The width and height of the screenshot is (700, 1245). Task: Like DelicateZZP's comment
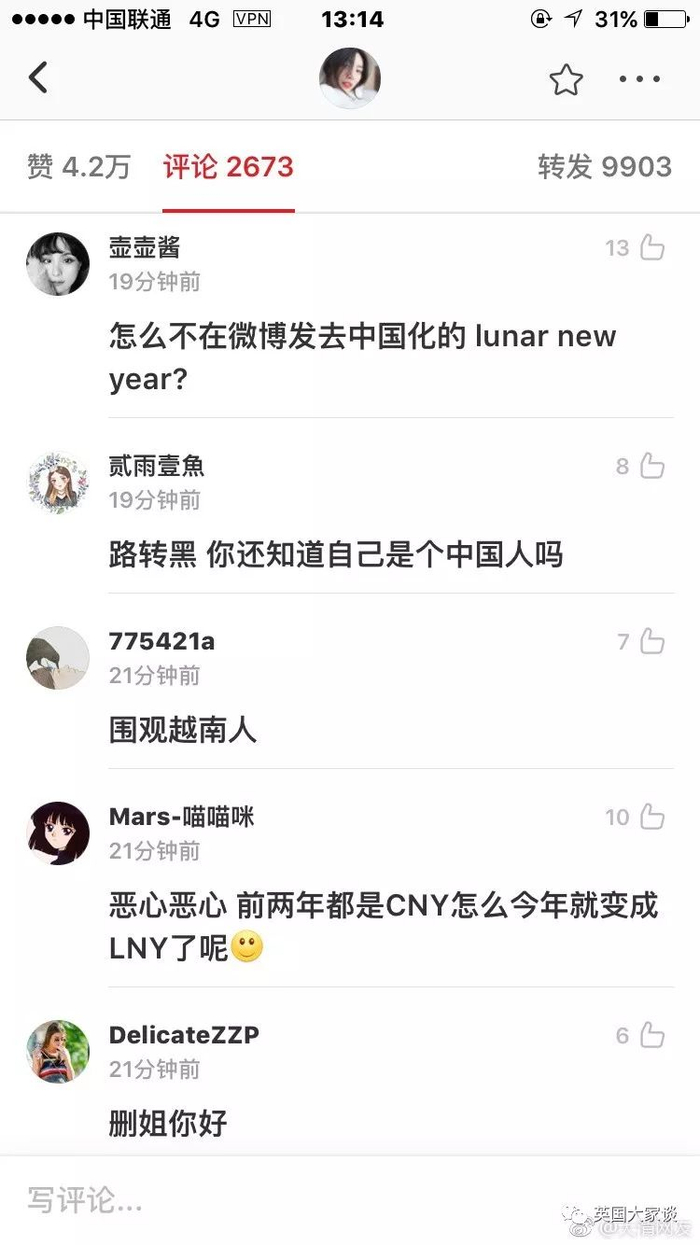click(652, 1035)
